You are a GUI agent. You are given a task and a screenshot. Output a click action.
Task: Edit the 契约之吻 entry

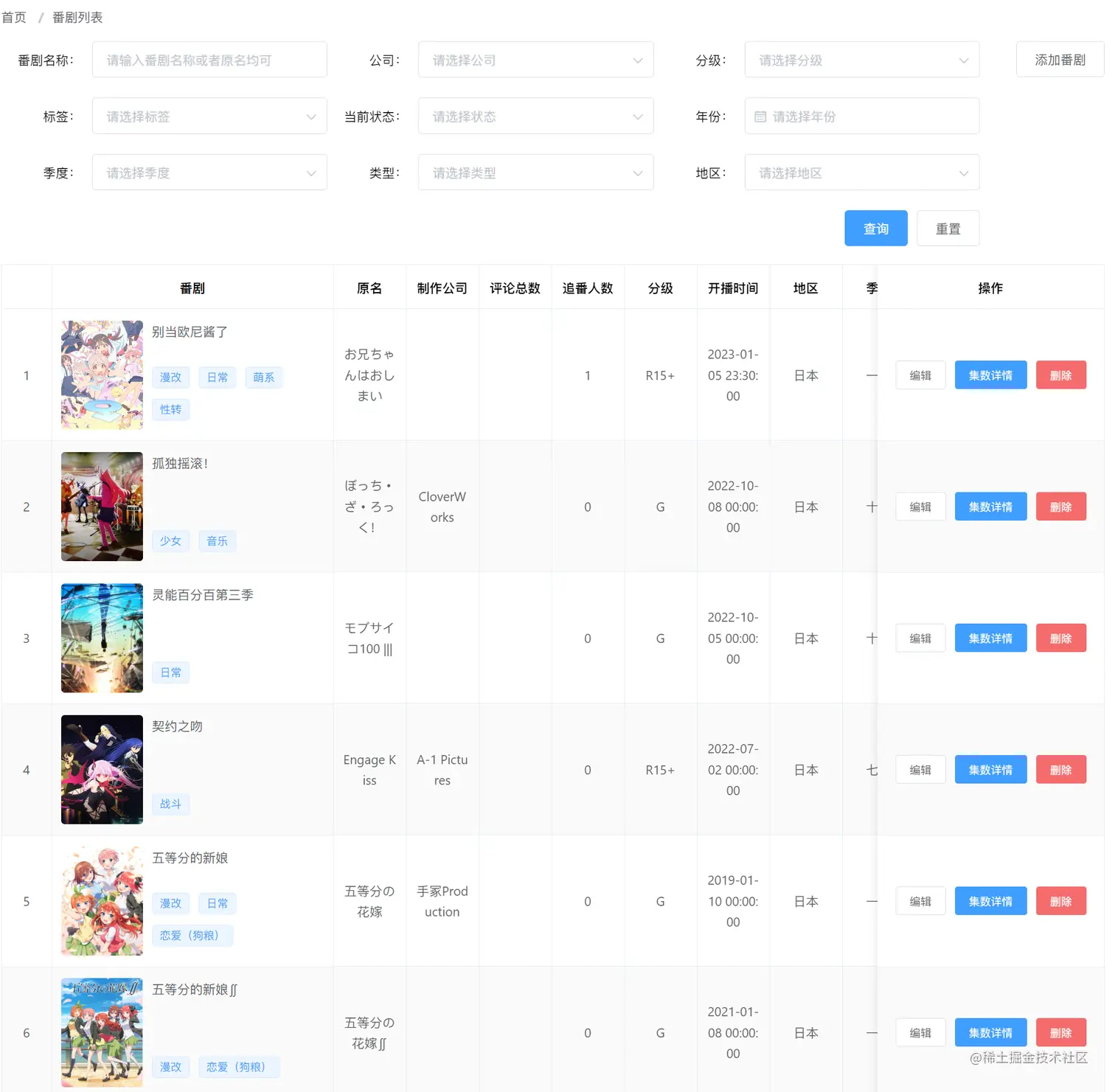click(920, 770)
